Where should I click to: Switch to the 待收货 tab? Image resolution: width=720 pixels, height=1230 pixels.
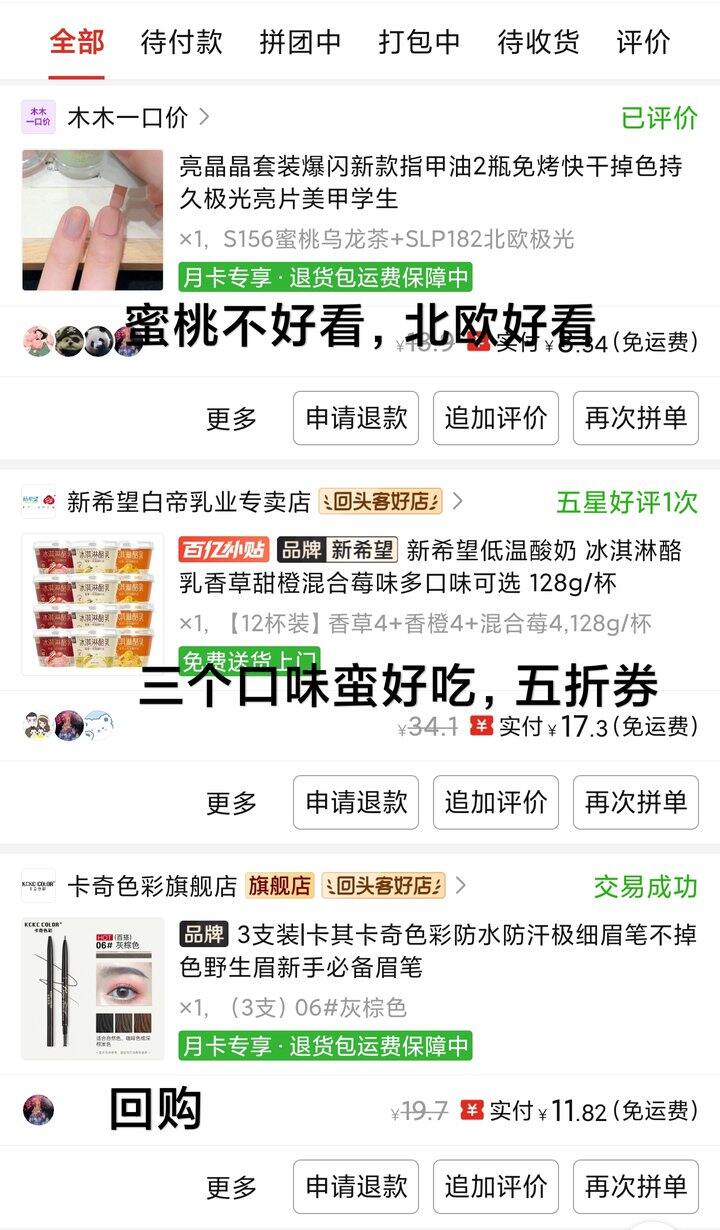(x=538, y=42)
